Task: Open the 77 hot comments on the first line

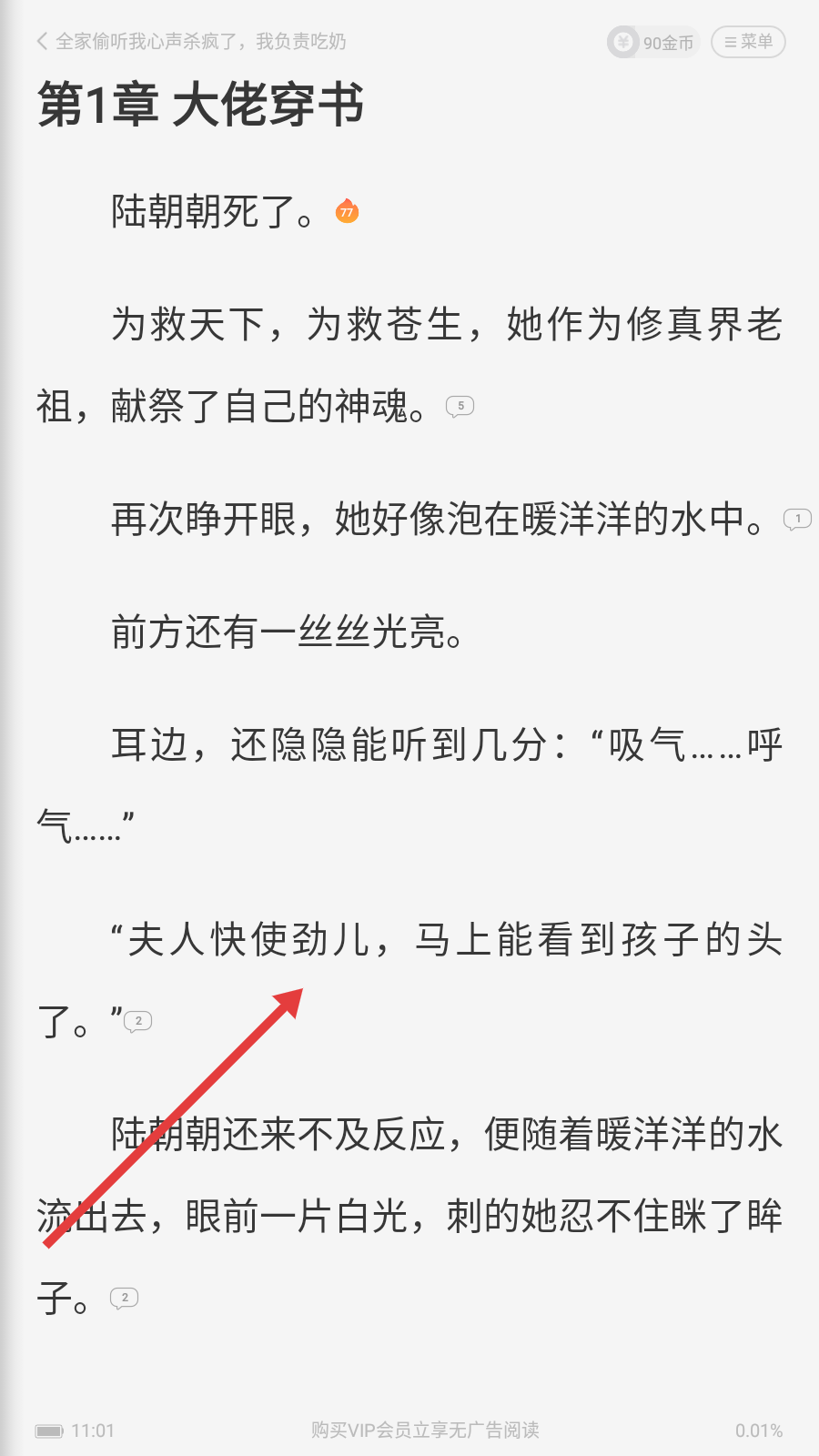Action: tap(347, 212)
